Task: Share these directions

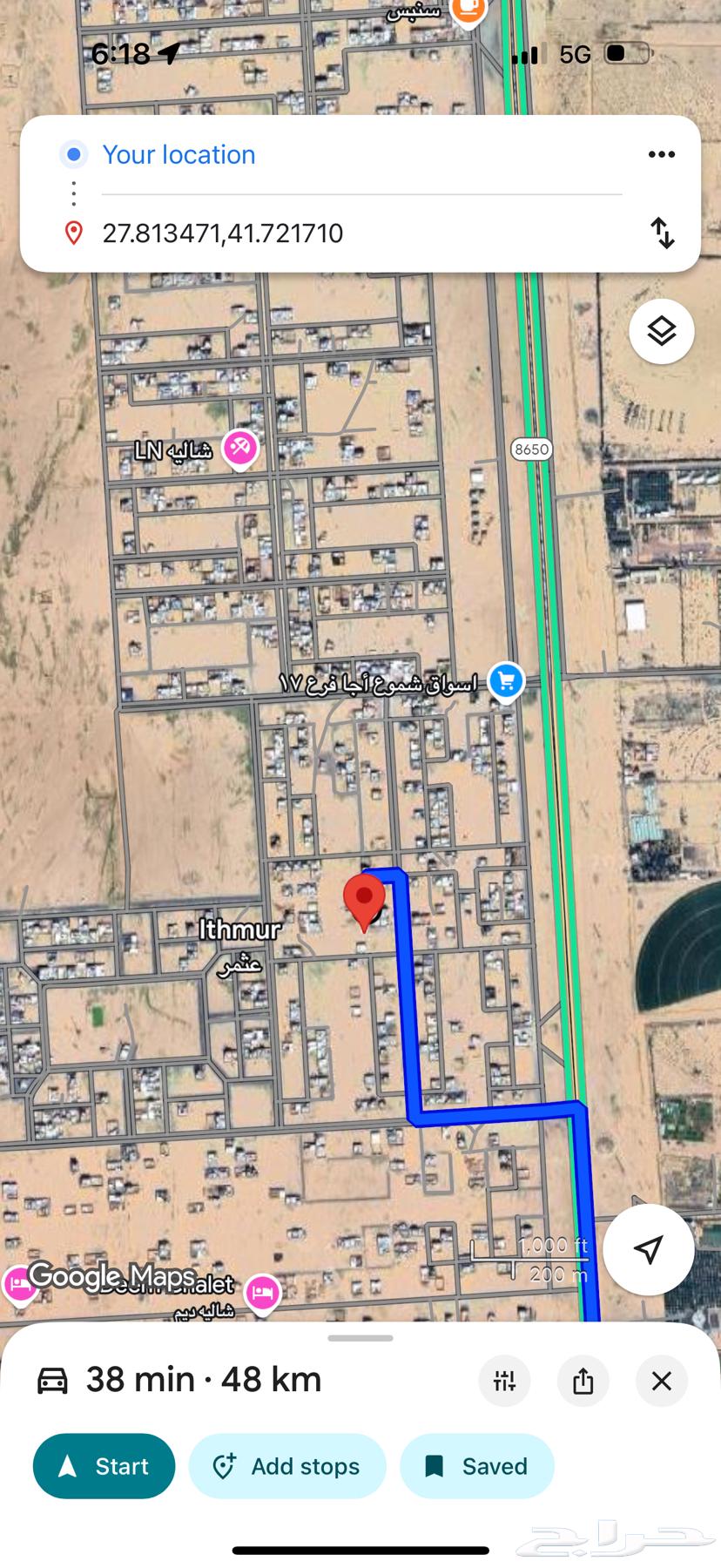Action: pos(583,1381)
